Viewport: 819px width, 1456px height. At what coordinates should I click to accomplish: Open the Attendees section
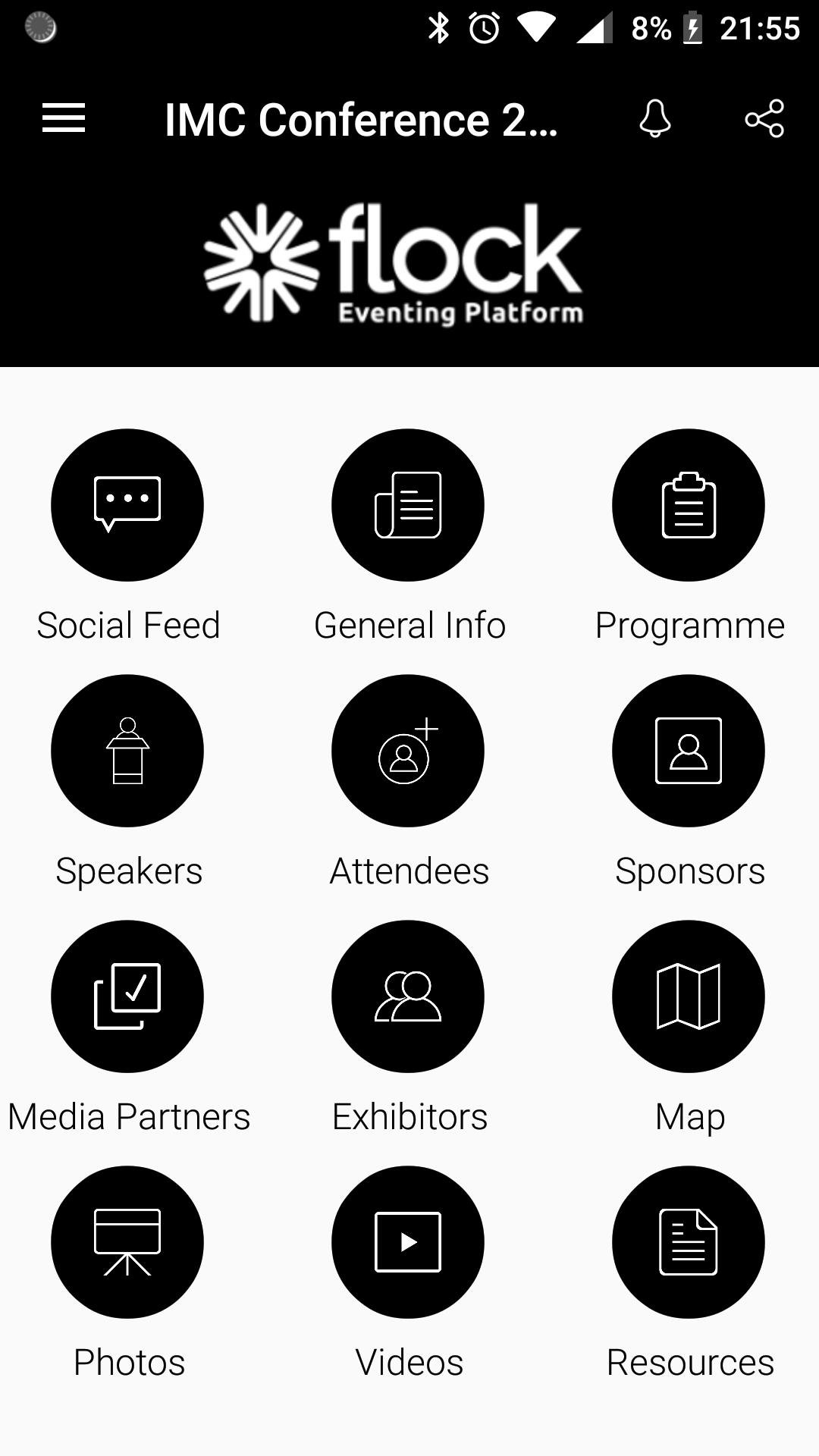pyautogui.click(x=408, y=752)
